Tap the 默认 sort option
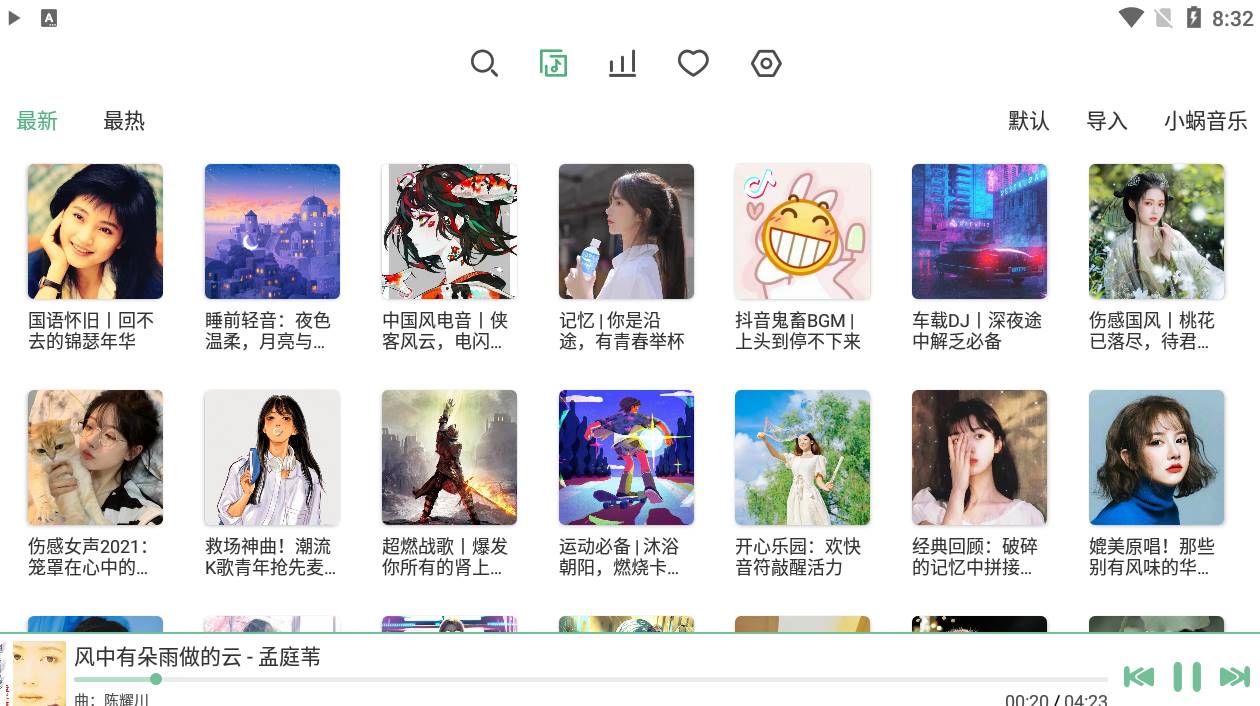The height and width of the screenshot is (706, 1260). [1028, 121]
